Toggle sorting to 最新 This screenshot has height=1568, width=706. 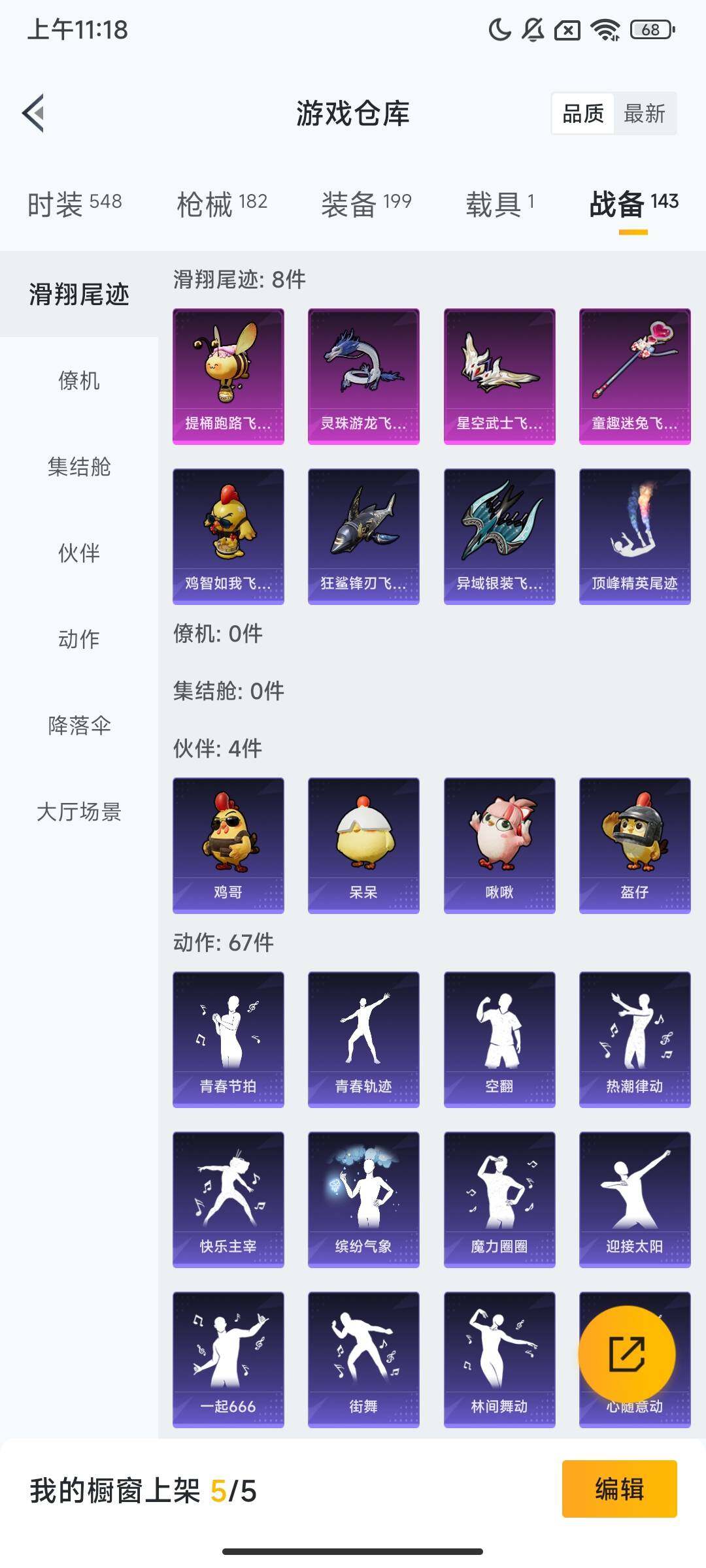(643, 114)
